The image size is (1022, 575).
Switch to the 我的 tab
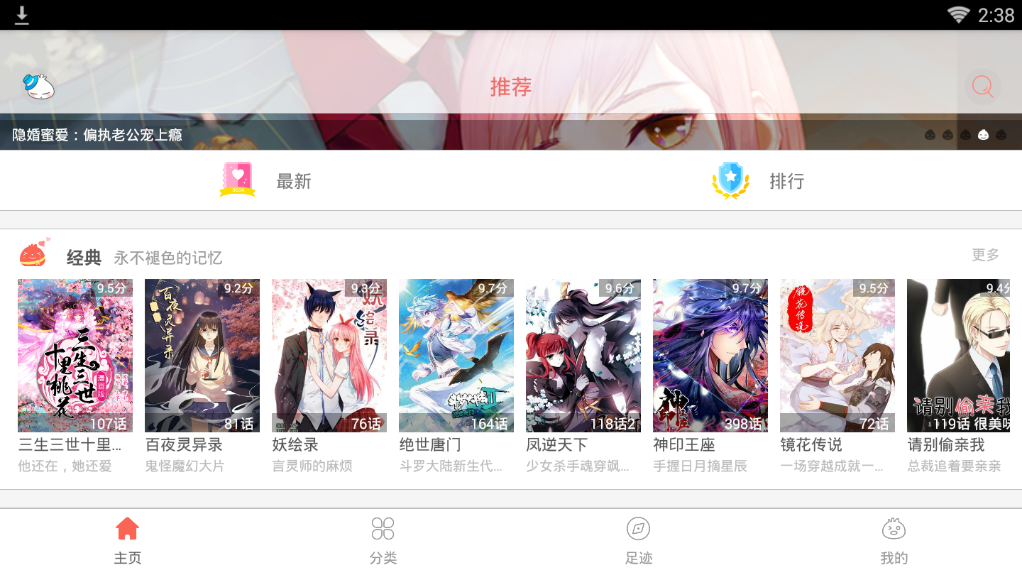pyautogui.click(x=894, y=541)
